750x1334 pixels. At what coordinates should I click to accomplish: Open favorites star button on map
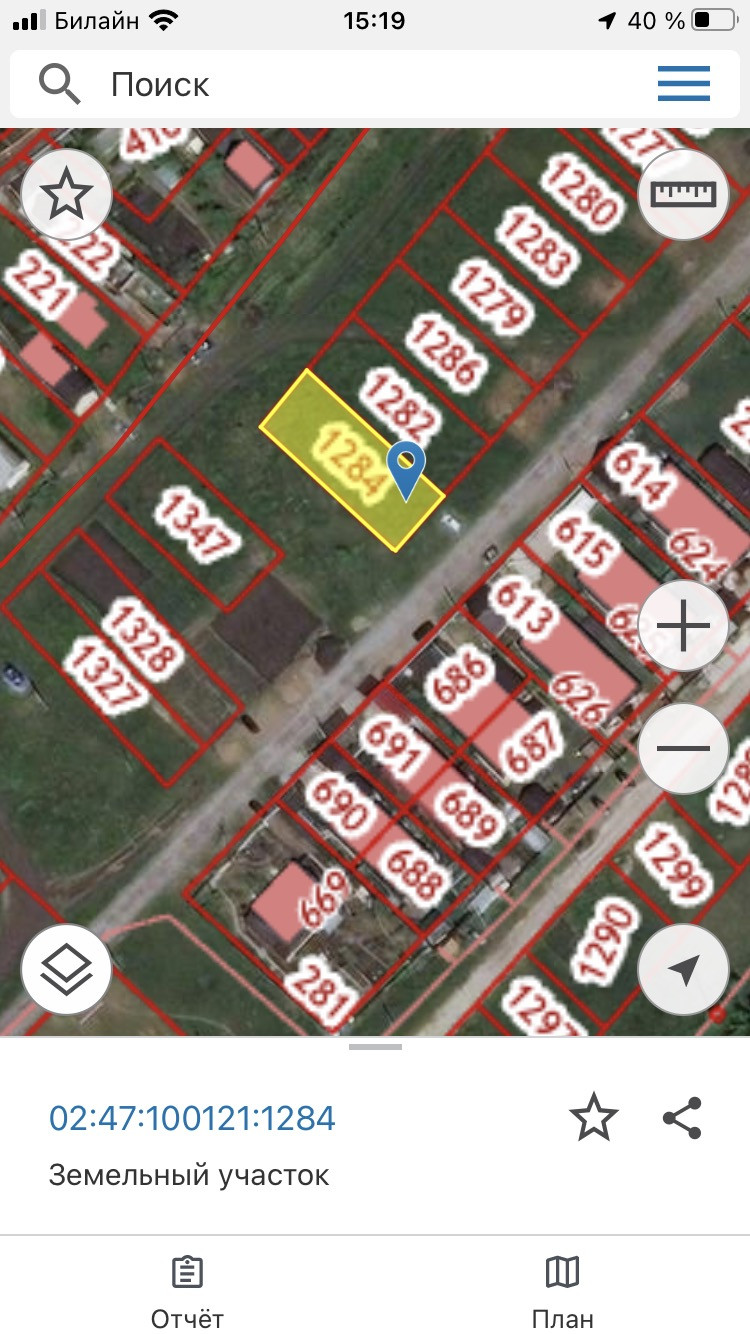(x=66, y=194)
